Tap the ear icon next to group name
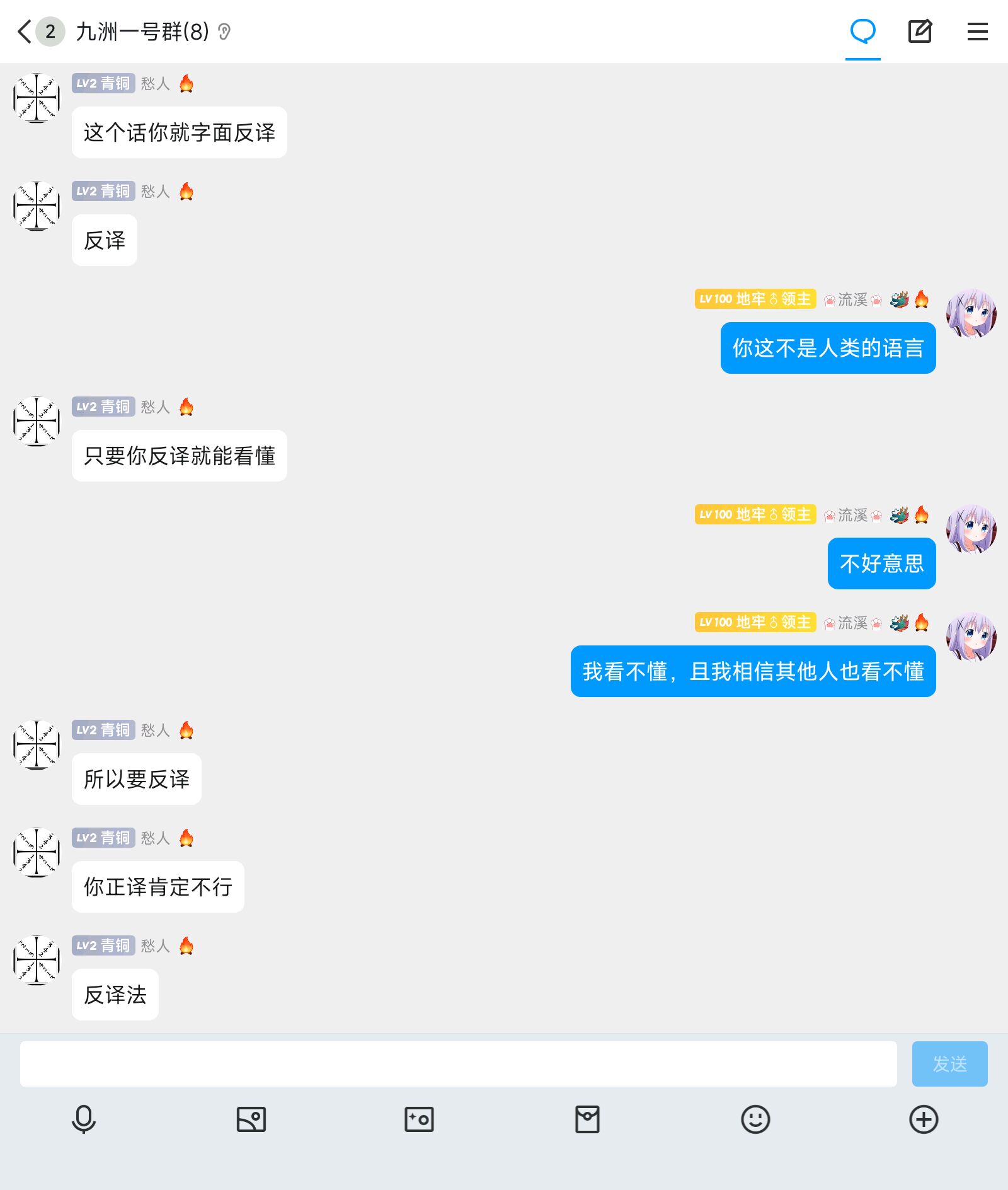 (x=224, y=32)
